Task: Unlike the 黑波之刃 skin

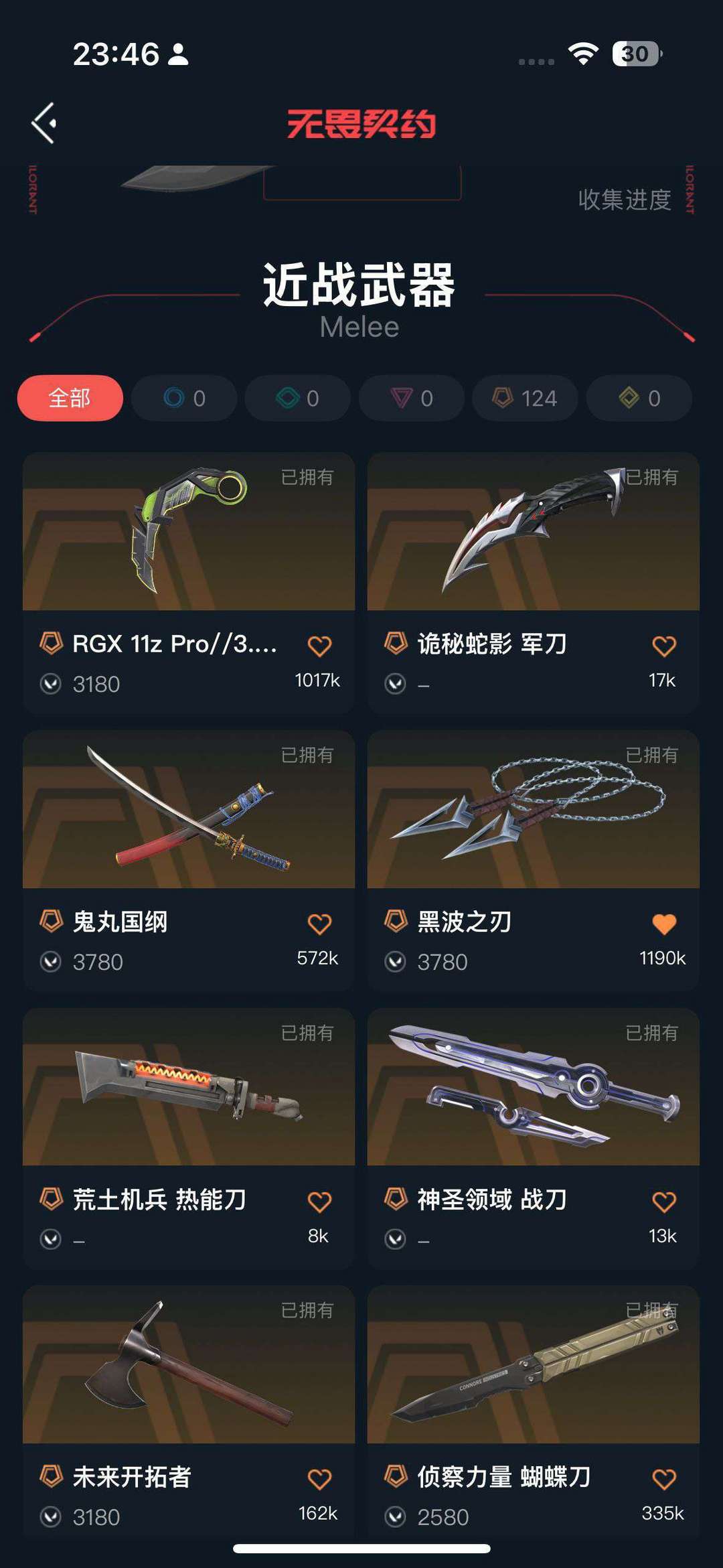Action: [x=663, y=924]
